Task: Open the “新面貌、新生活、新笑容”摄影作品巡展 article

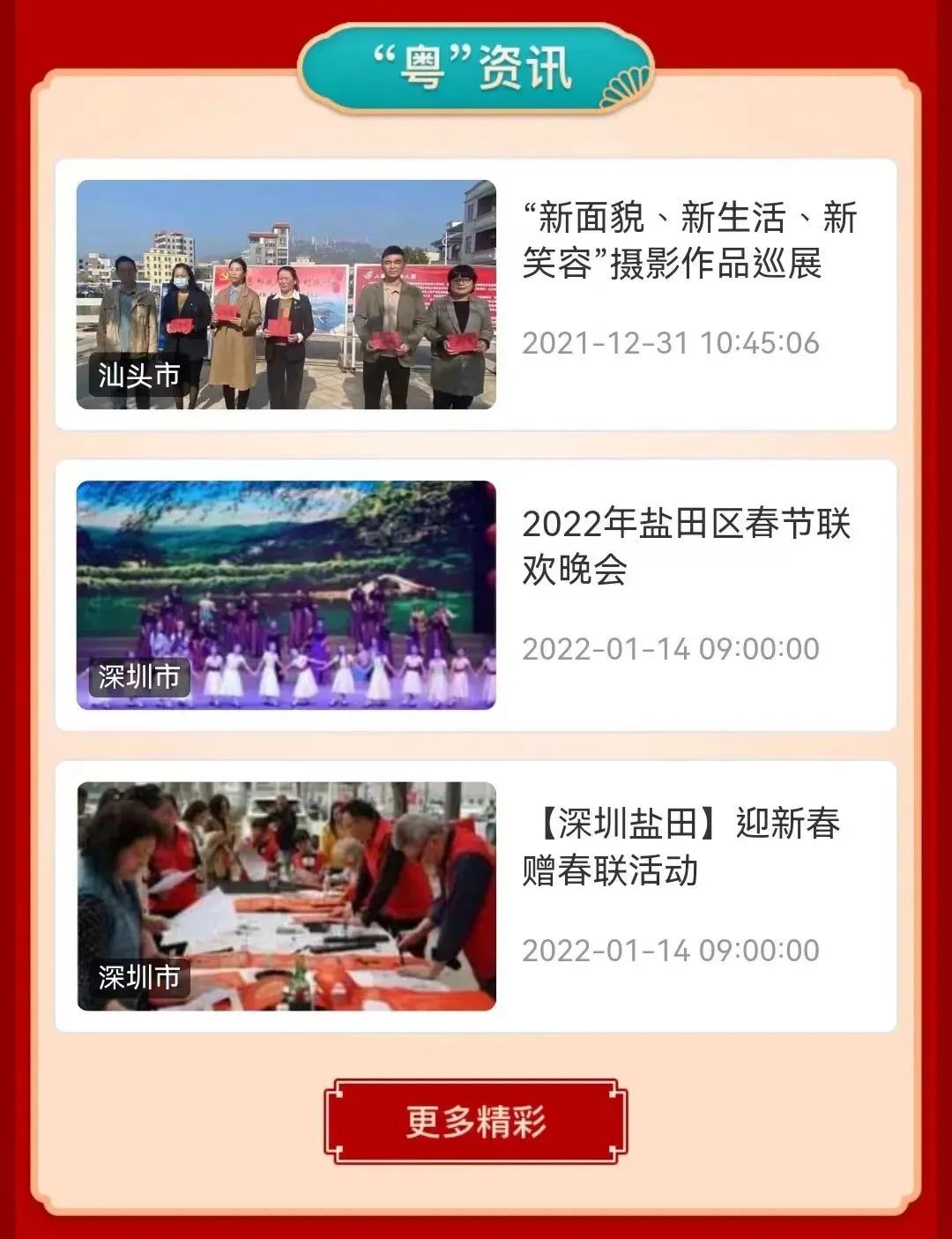Action: pyautogui.click(x=688, y=242)
